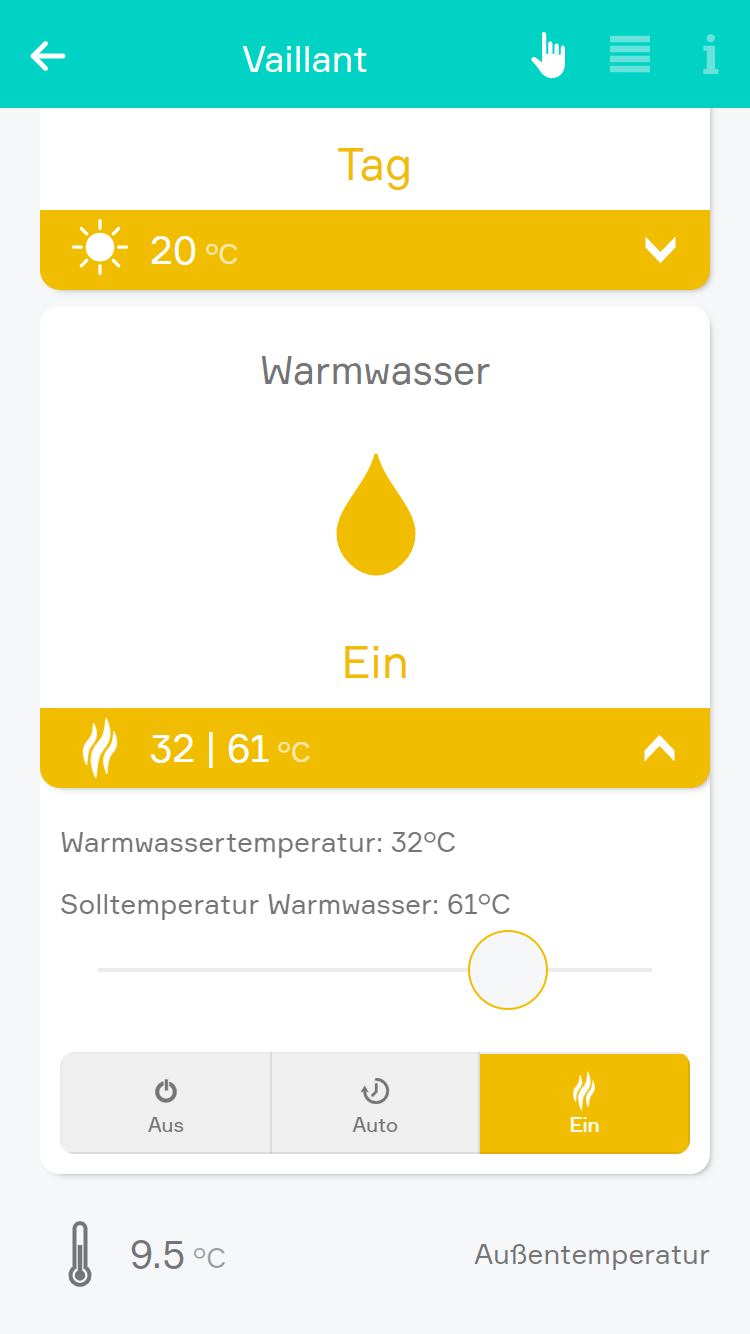Screen dimensions: 750x1334
Task: Select the Ein hot water mode
Action: (584, 1104)
